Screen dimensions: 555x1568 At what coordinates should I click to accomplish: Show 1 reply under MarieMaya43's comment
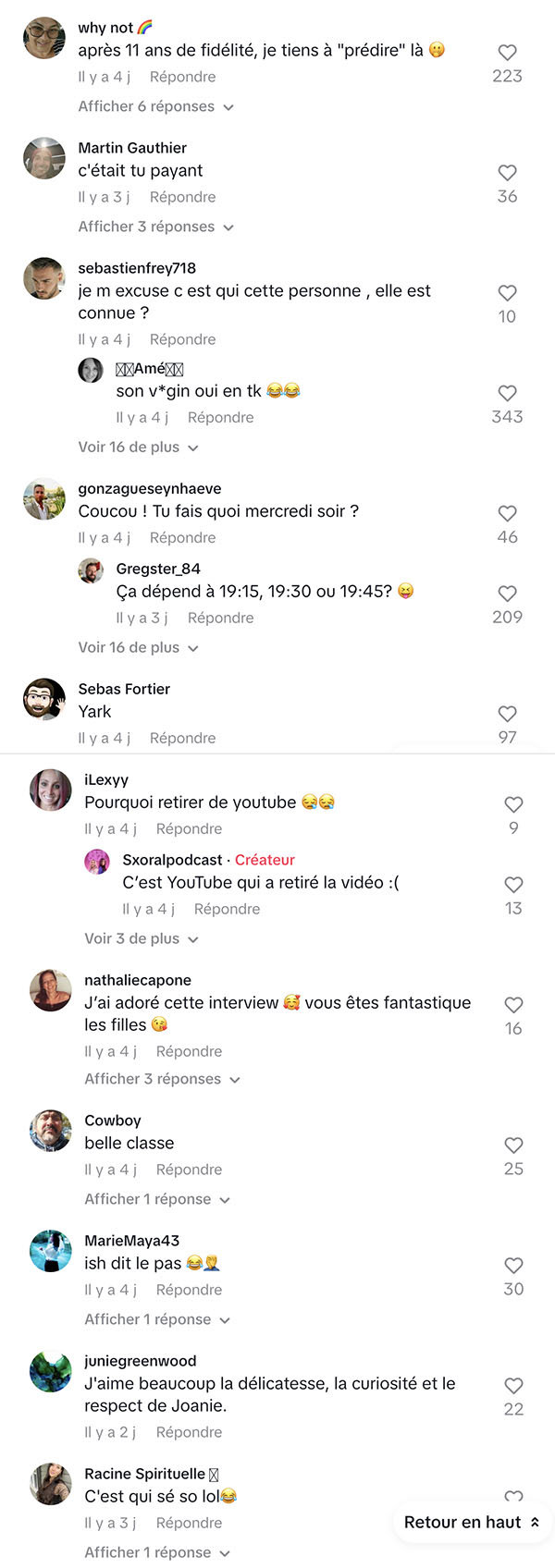coord(157,1319)
